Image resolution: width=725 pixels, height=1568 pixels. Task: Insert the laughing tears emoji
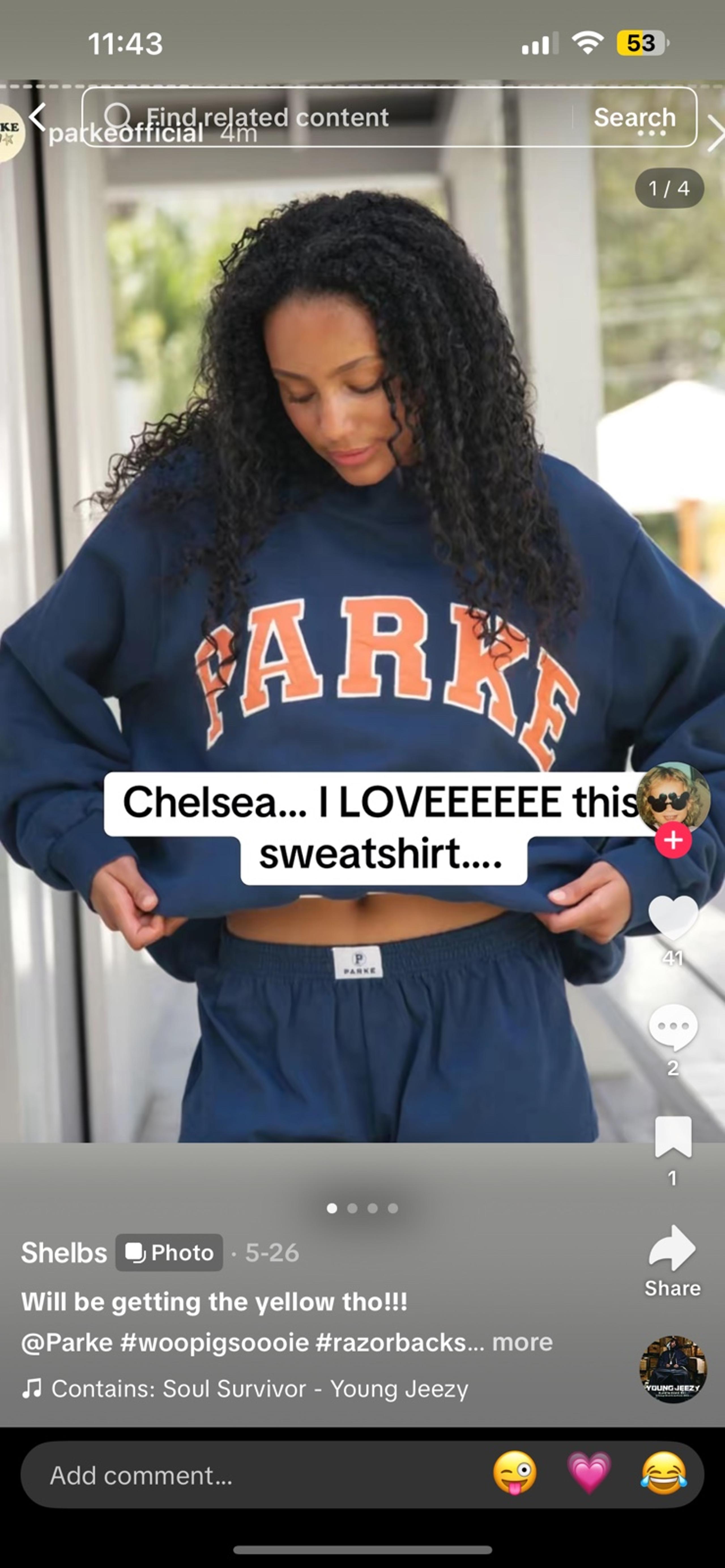(664, 1473)
